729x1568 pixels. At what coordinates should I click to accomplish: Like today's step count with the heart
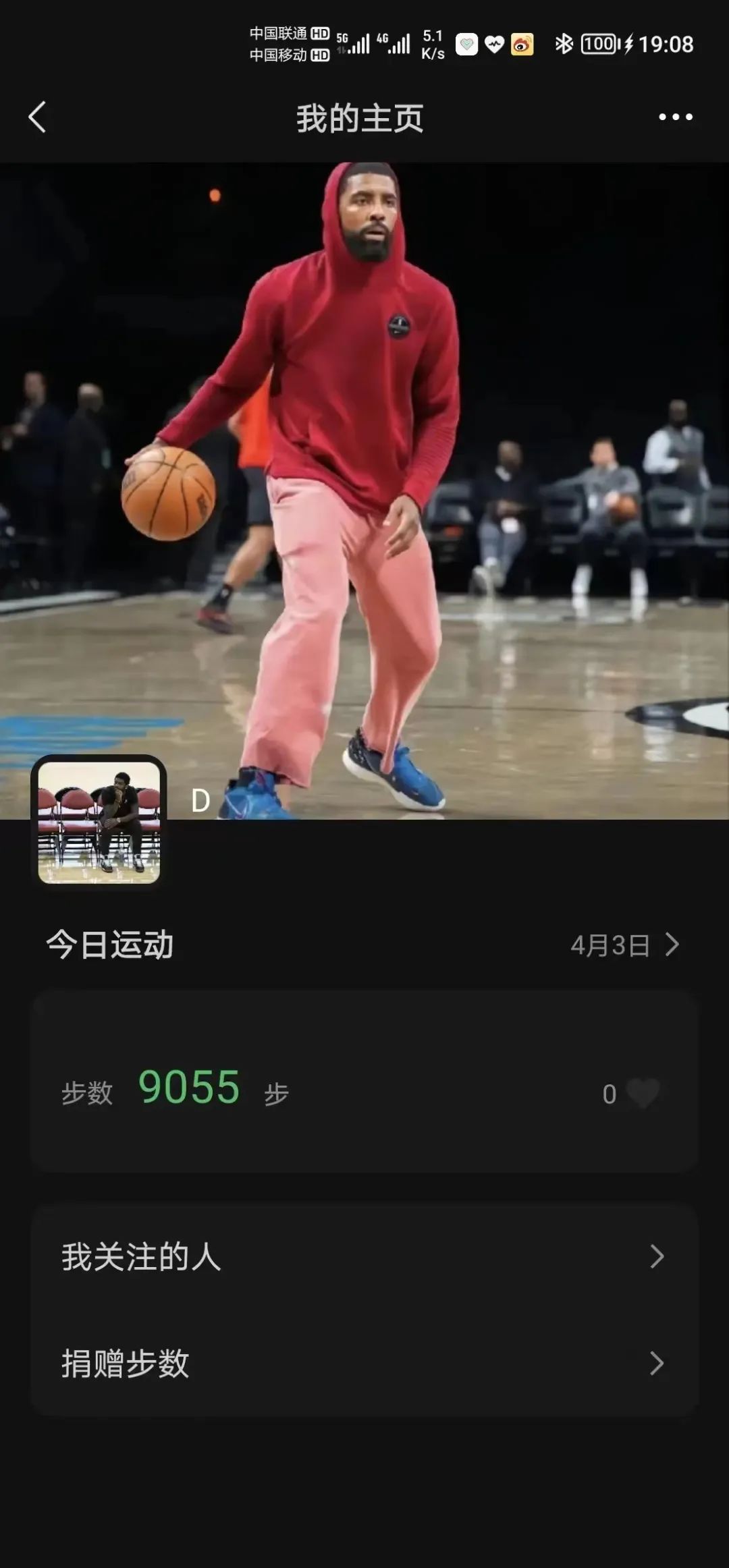[x=642, y=1093]
